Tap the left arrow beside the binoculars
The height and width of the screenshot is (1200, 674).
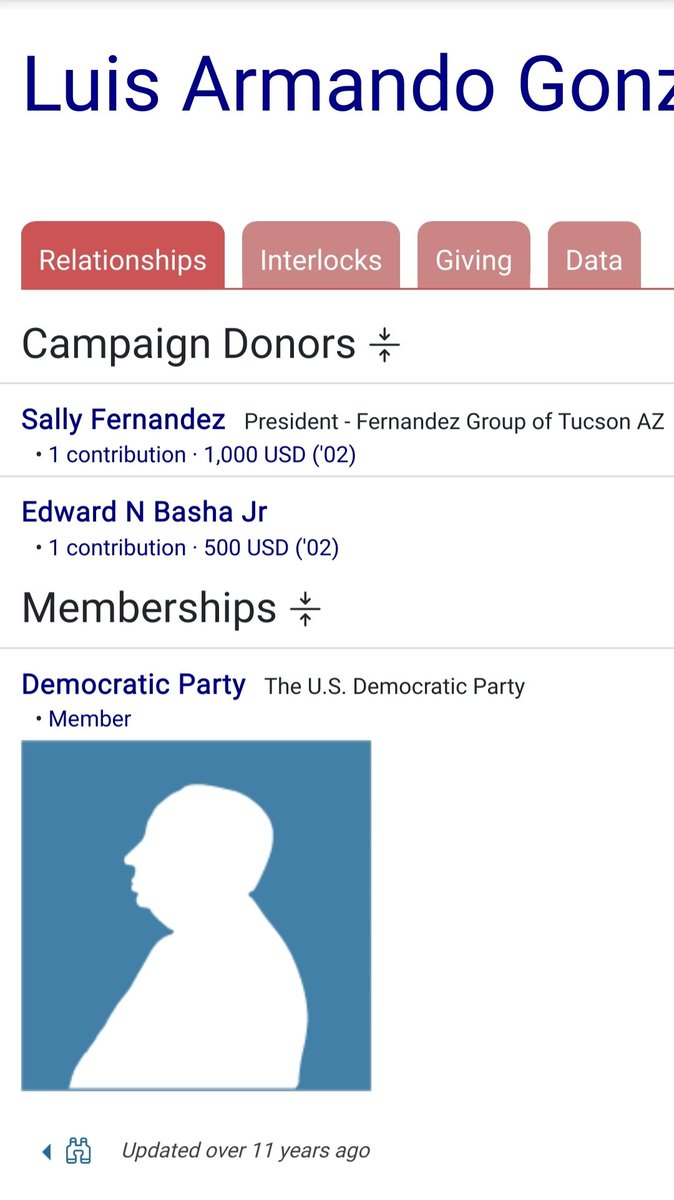[x=46, y=1152]
